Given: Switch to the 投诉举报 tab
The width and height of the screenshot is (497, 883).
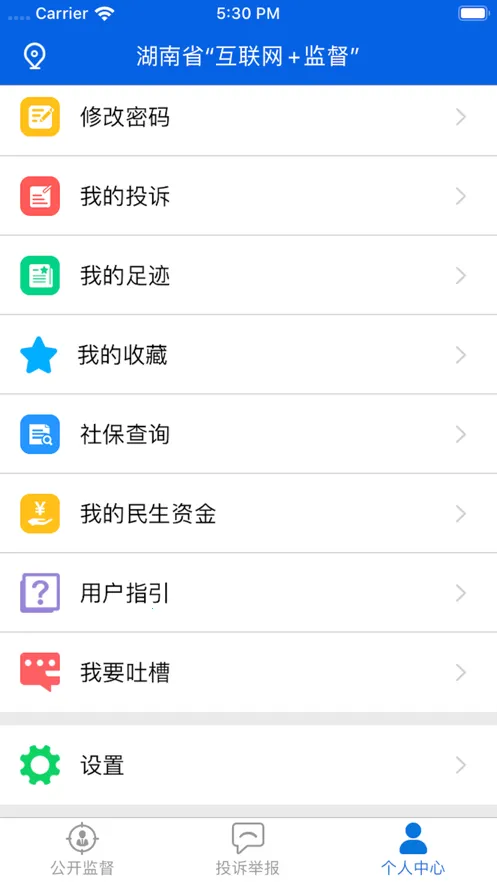Looking at the screenshot, I should point(248,850).
